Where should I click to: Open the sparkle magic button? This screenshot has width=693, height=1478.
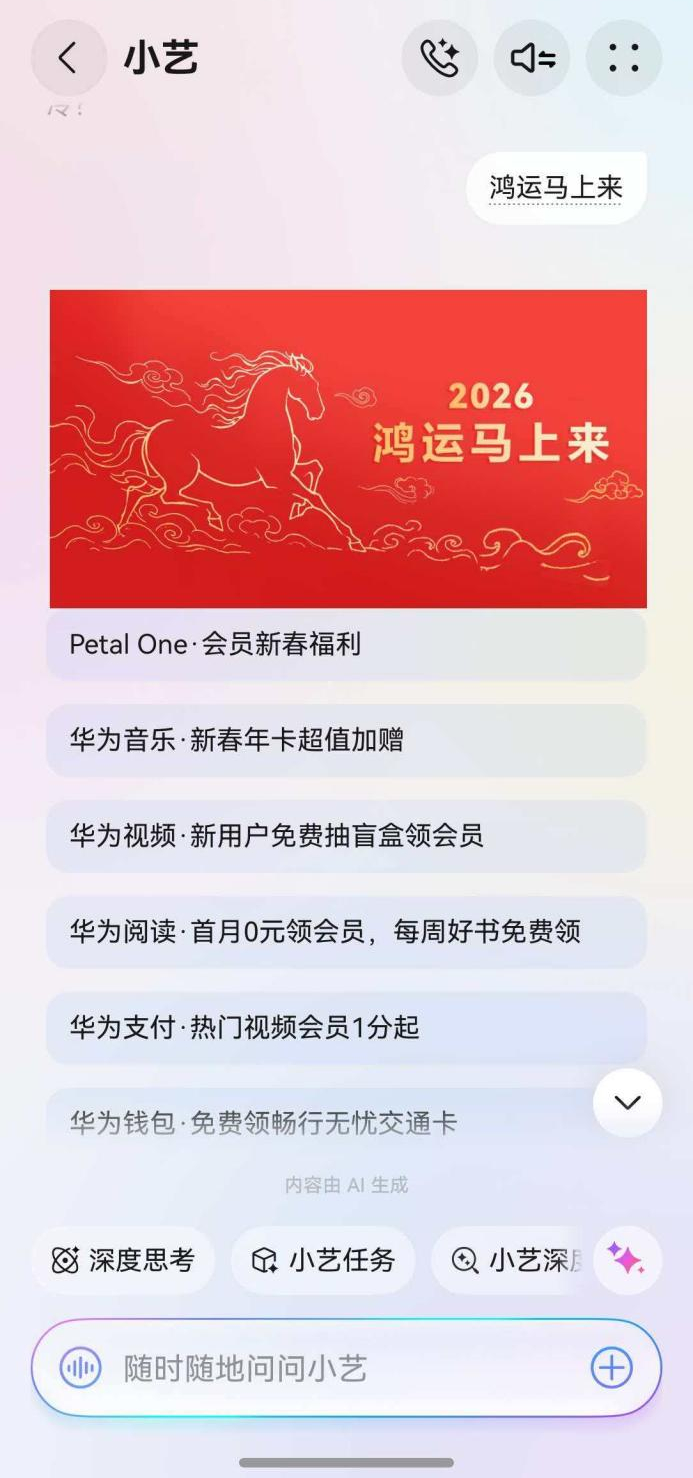tap(627, 1260)
